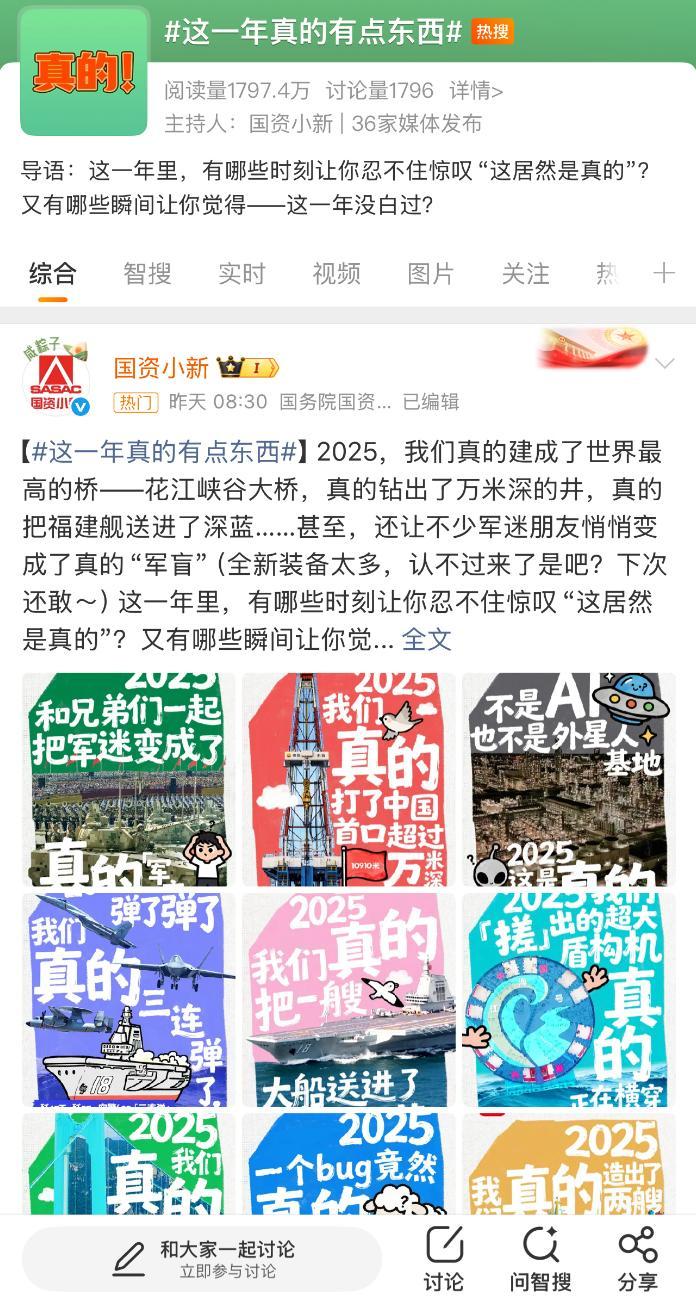This screenshot has height=1306, width=696.
Task: Open the image about drilling 万米深 well
Action: (x=348, y=779)
